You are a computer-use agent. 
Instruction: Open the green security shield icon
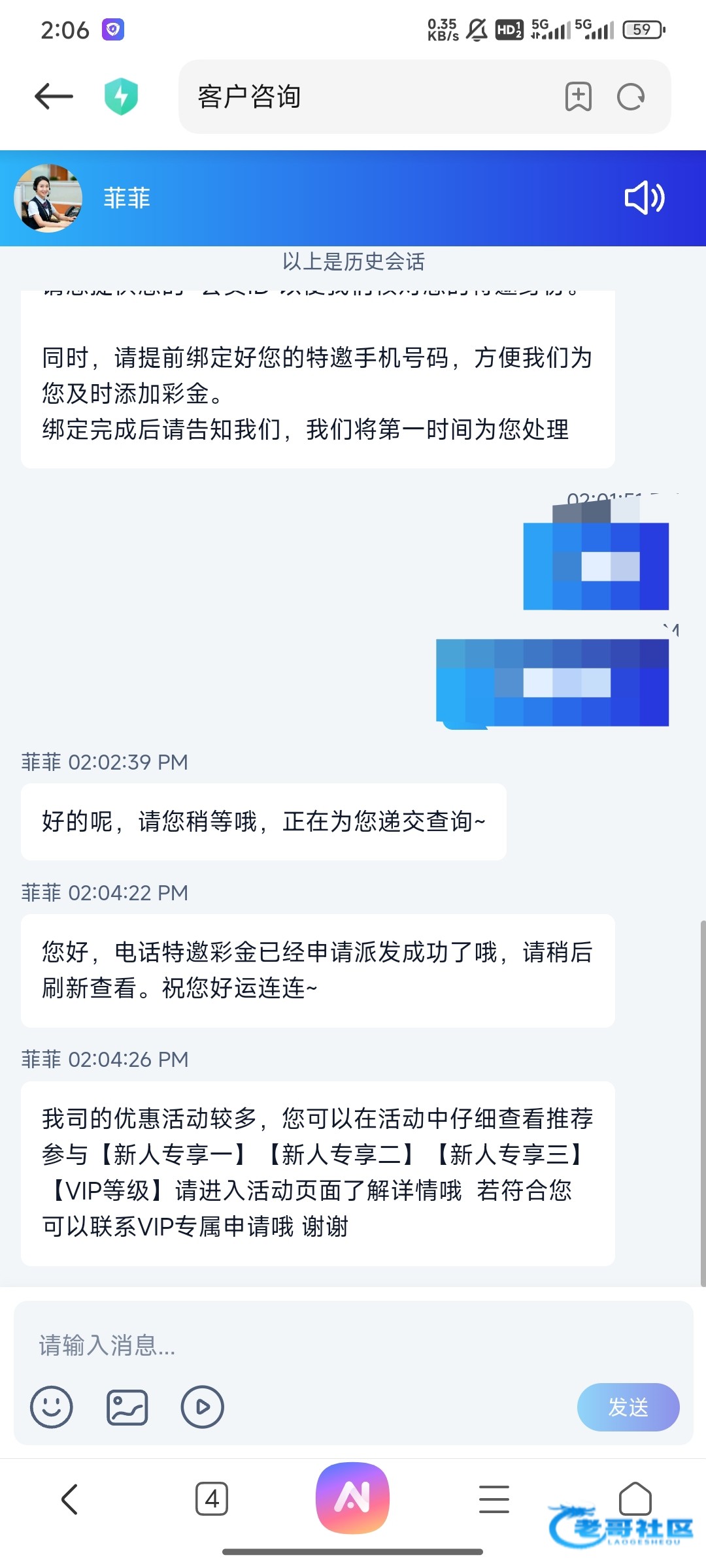pyautogui.click(x=121, y=97)
